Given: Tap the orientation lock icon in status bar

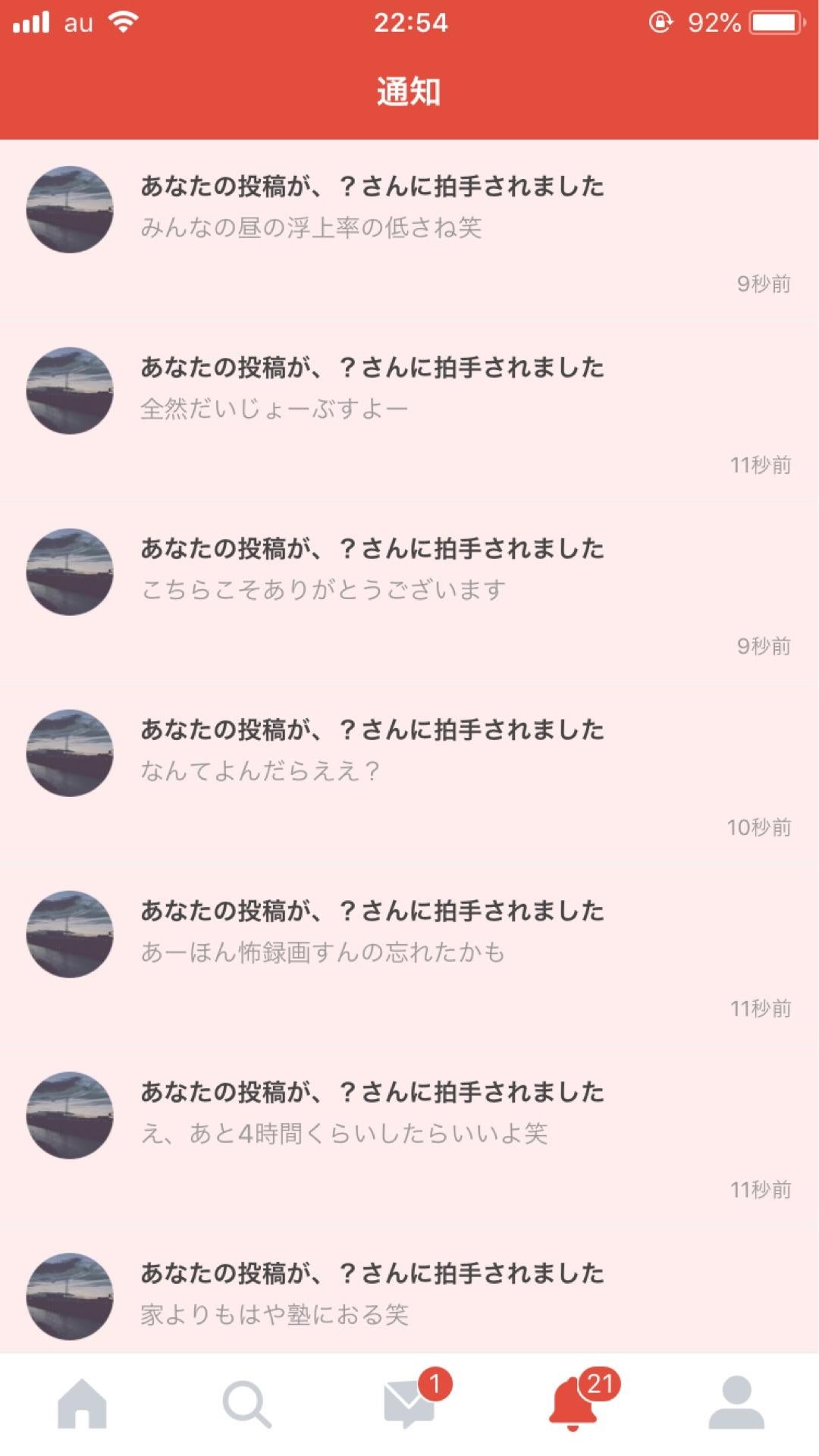Looking at the screenshot, I should click(x=660, y=23).
